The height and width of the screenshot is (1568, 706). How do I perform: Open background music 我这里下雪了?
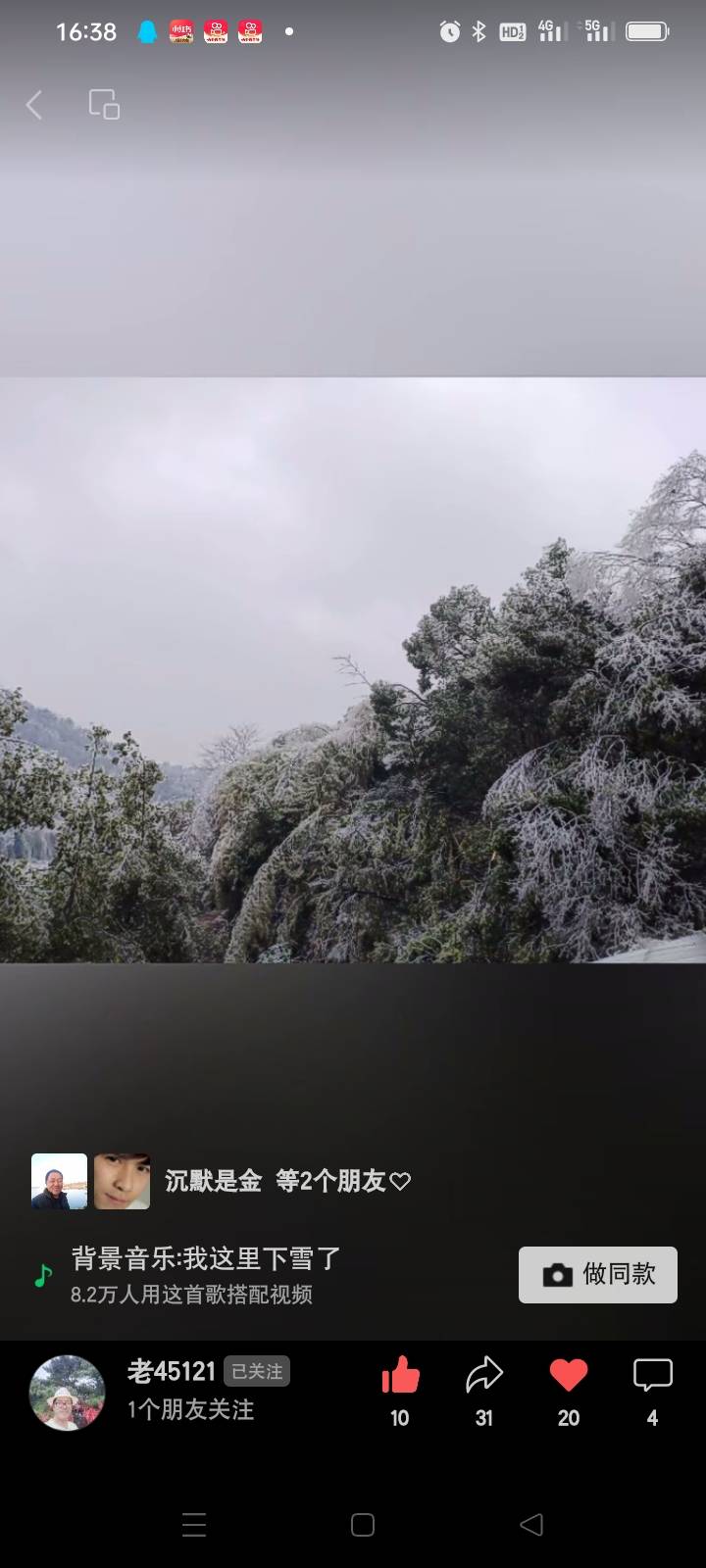[x=205, y=1259]
